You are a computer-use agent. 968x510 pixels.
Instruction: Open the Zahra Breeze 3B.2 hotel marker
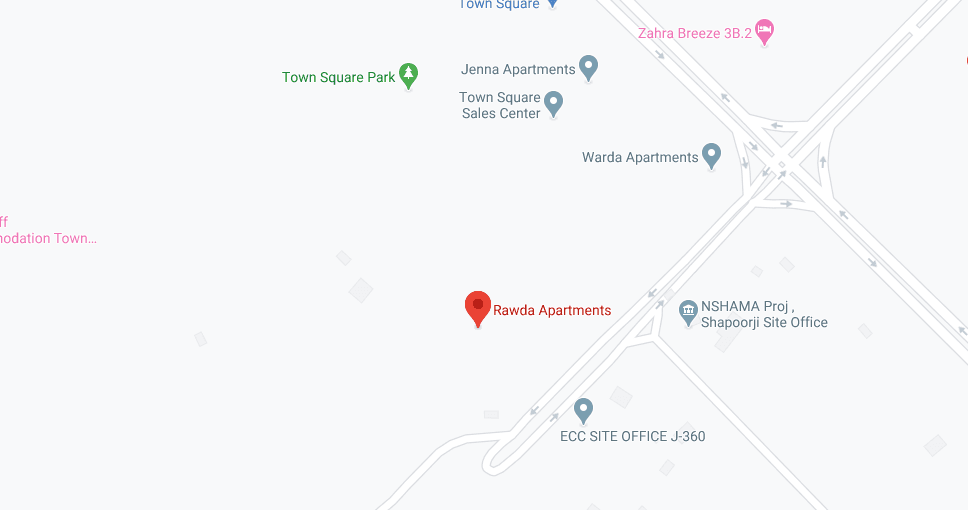click(764, 31)
